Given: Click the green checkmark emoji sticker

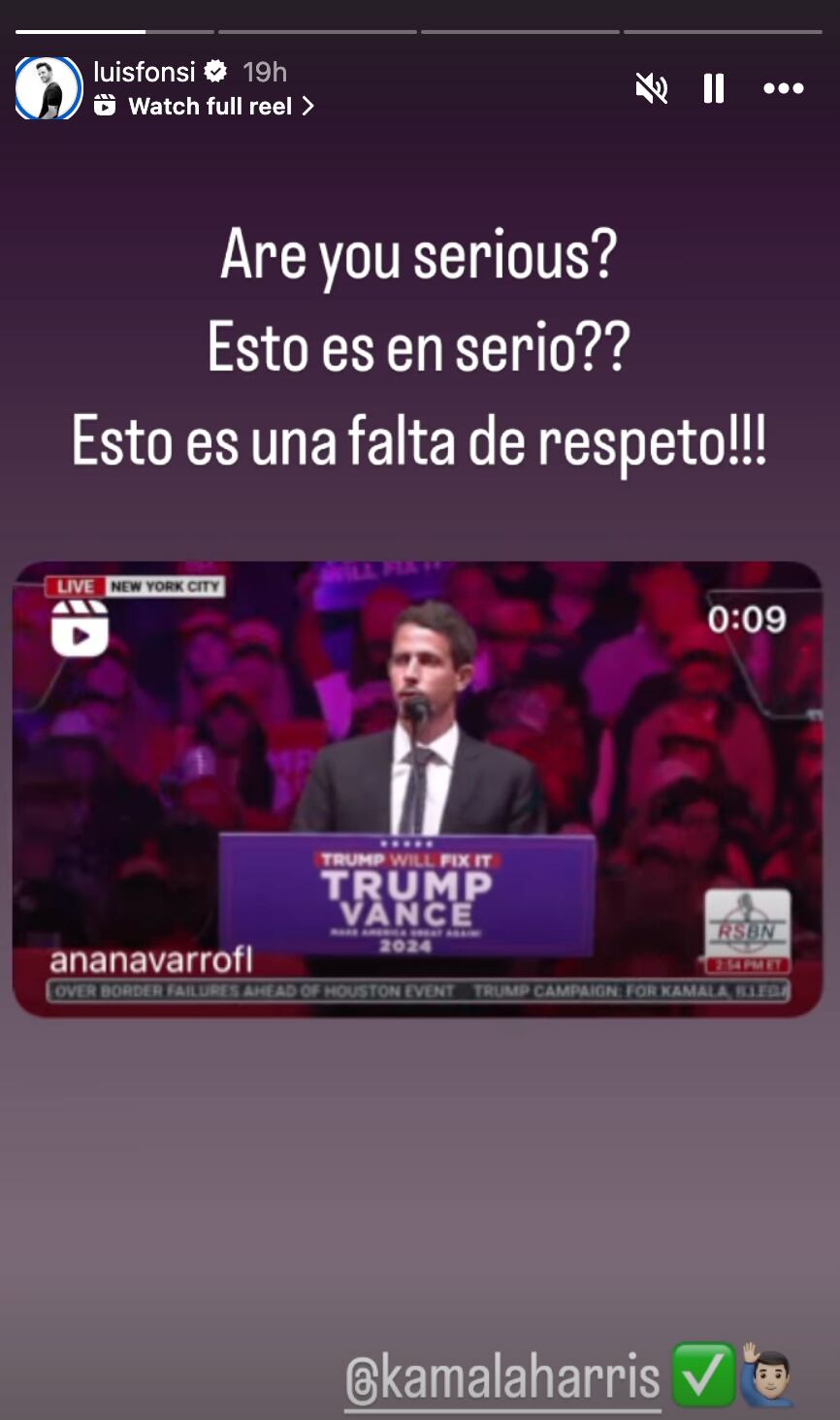Looking at the screenshot, I should pos(703,1372).
